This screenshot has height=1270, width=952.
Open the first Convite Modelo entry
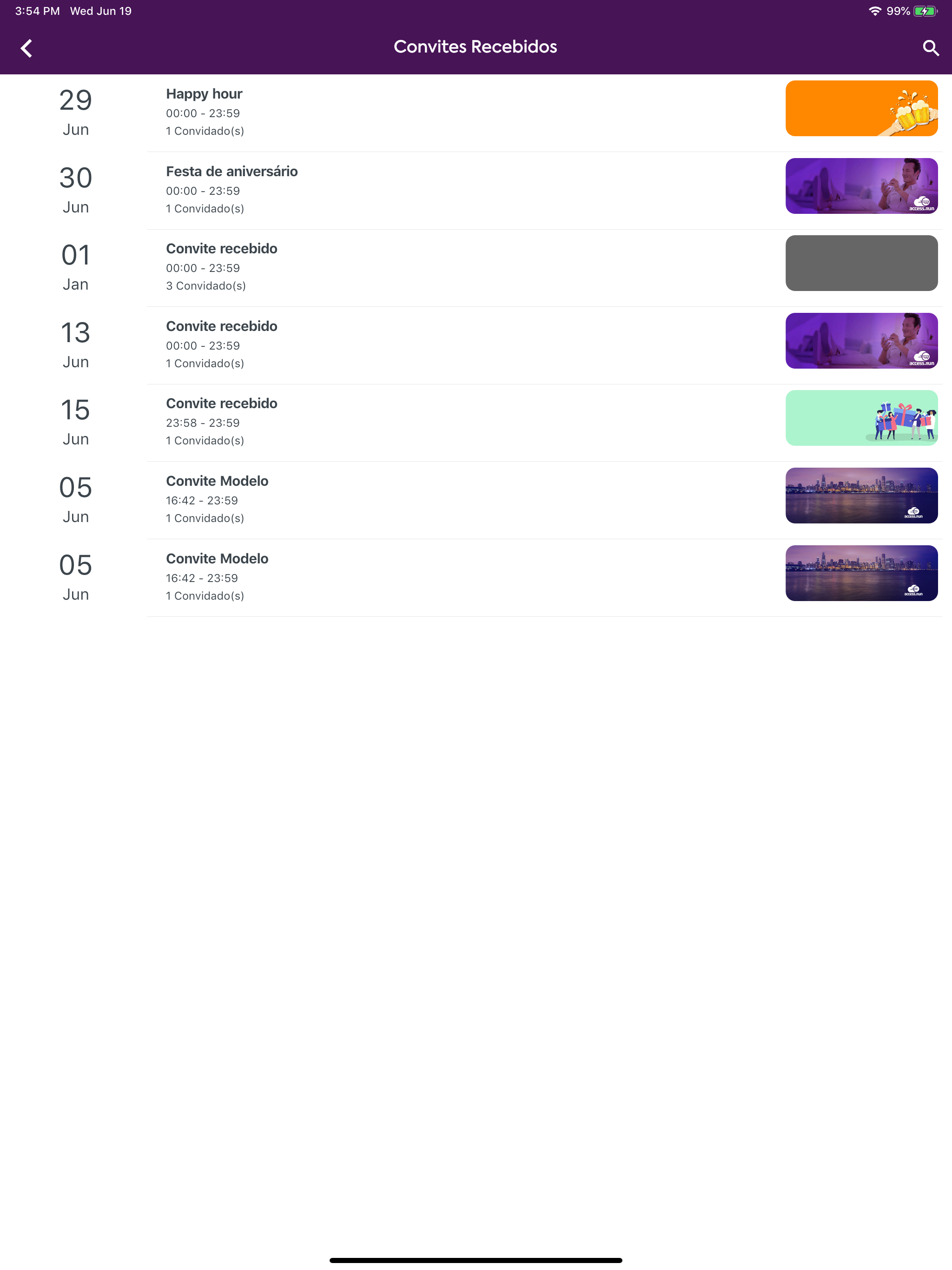[x=402, y=499]
